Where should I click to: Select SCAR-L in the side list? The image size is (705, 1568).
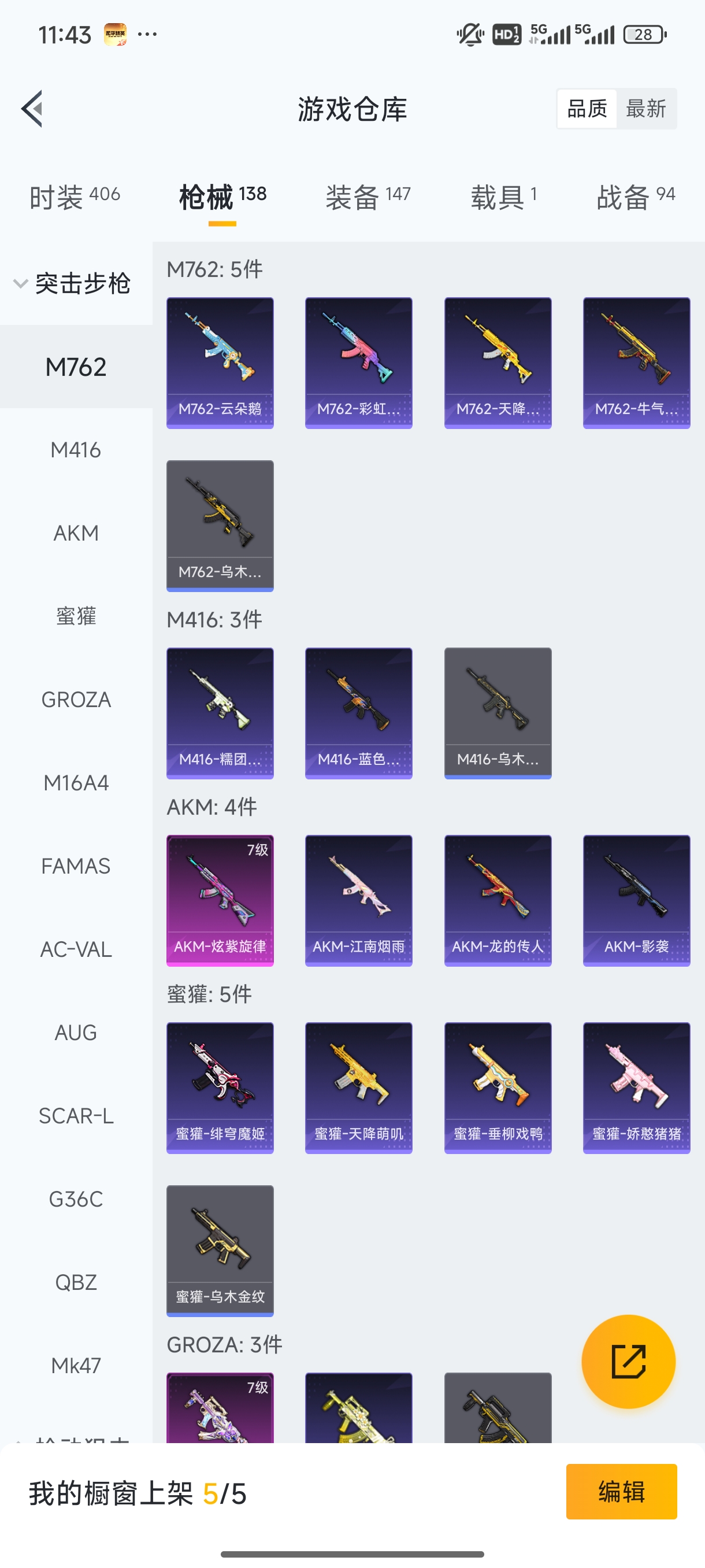[x=76, y=1115]
